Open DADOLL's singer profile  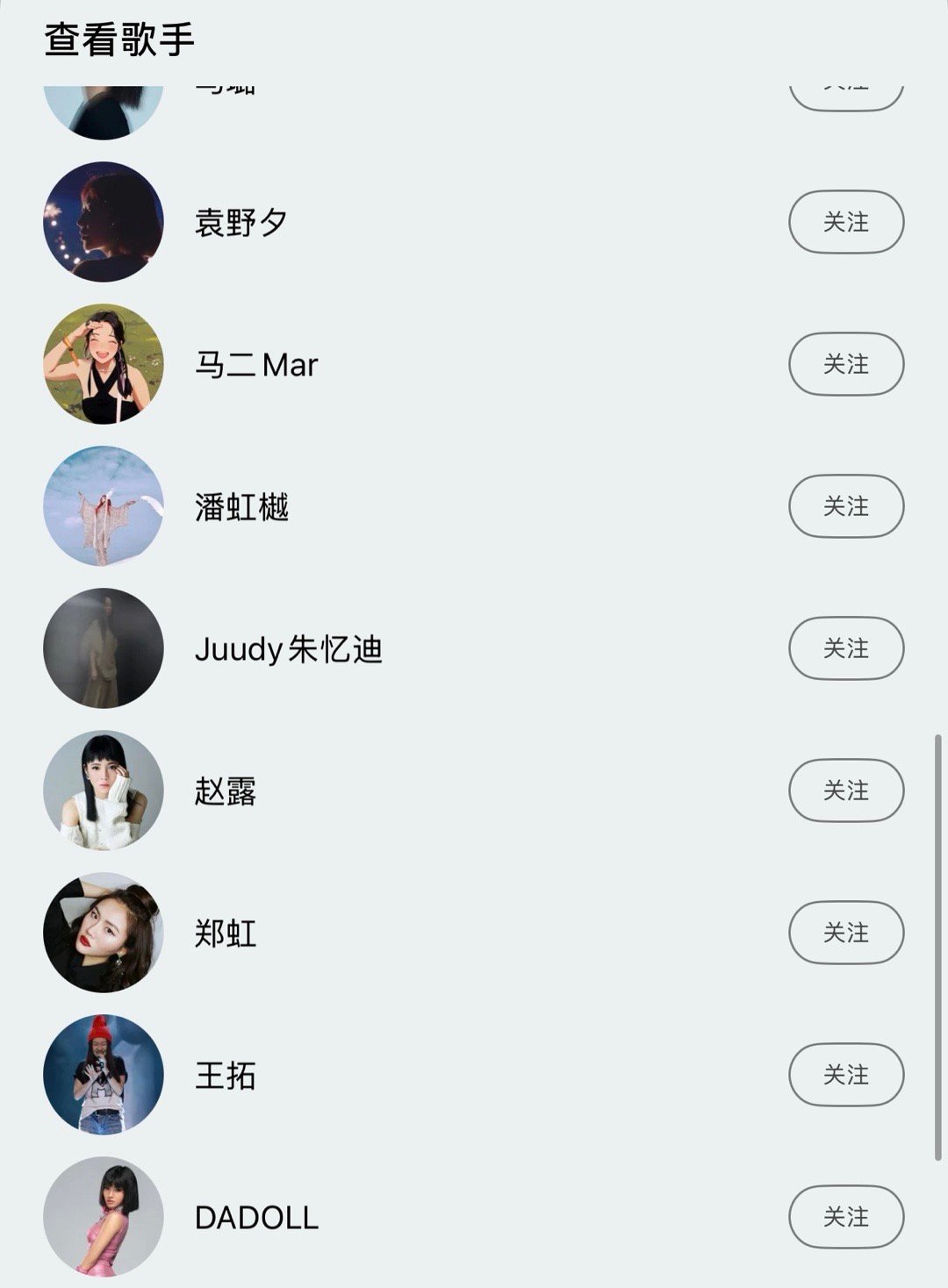point(256,1218)
